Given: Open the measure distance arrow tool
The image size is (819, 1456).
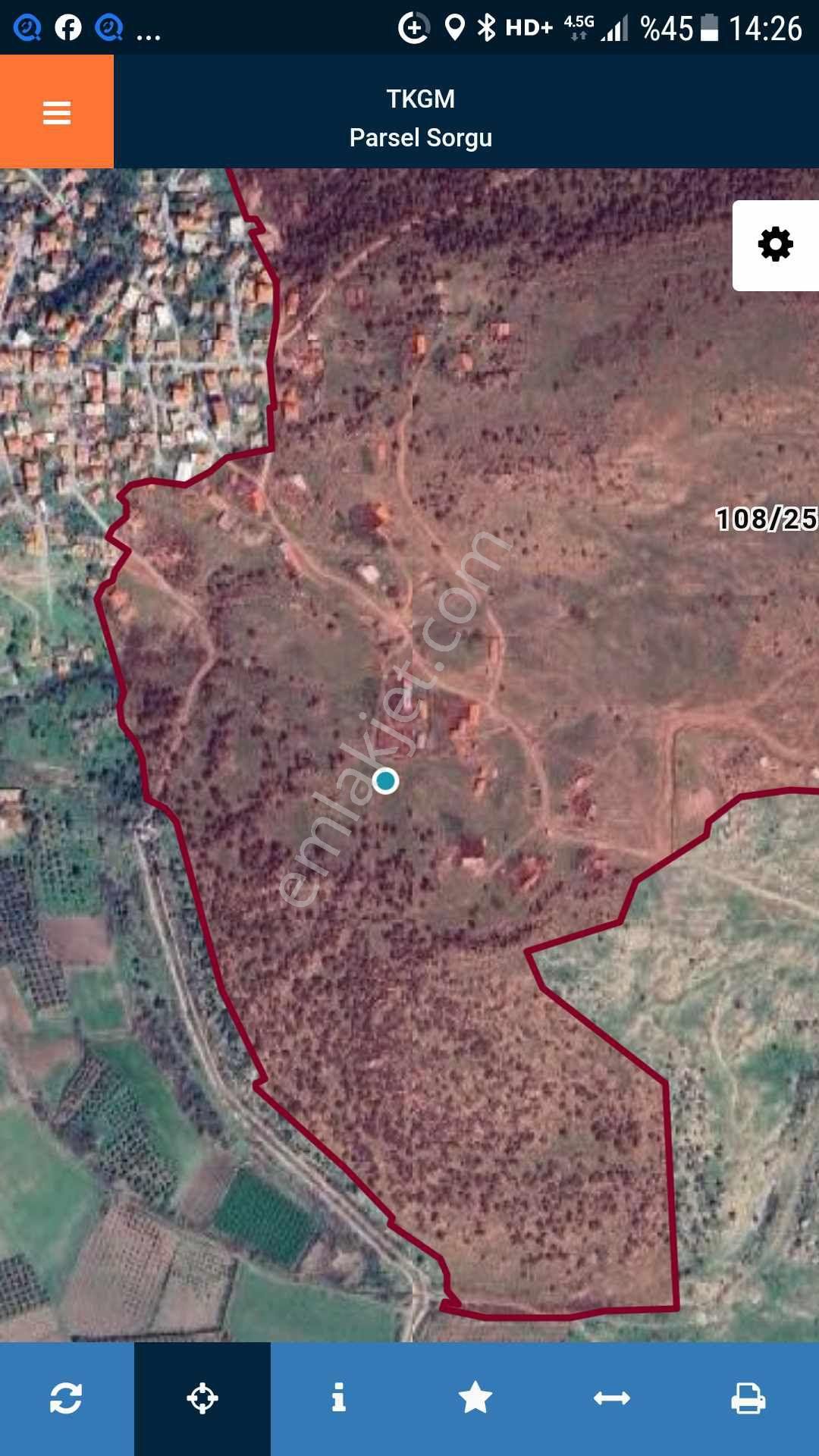Looking at the screenshot, I should 612,1398.
